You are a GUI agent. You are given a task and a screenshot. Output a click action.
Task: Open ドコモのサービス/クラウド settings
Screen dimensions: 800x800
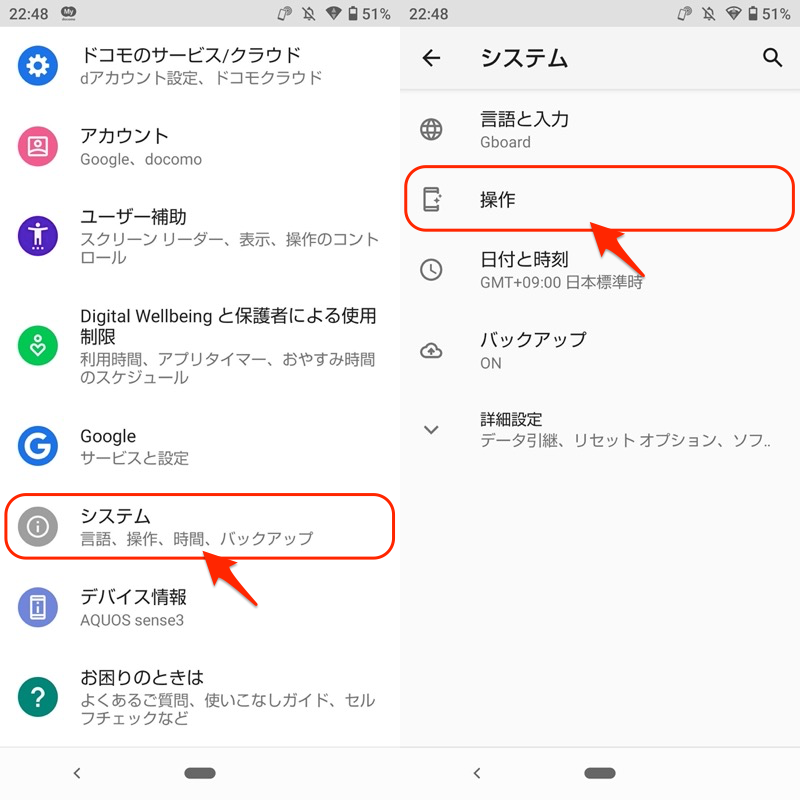click(x=200, y=66)
